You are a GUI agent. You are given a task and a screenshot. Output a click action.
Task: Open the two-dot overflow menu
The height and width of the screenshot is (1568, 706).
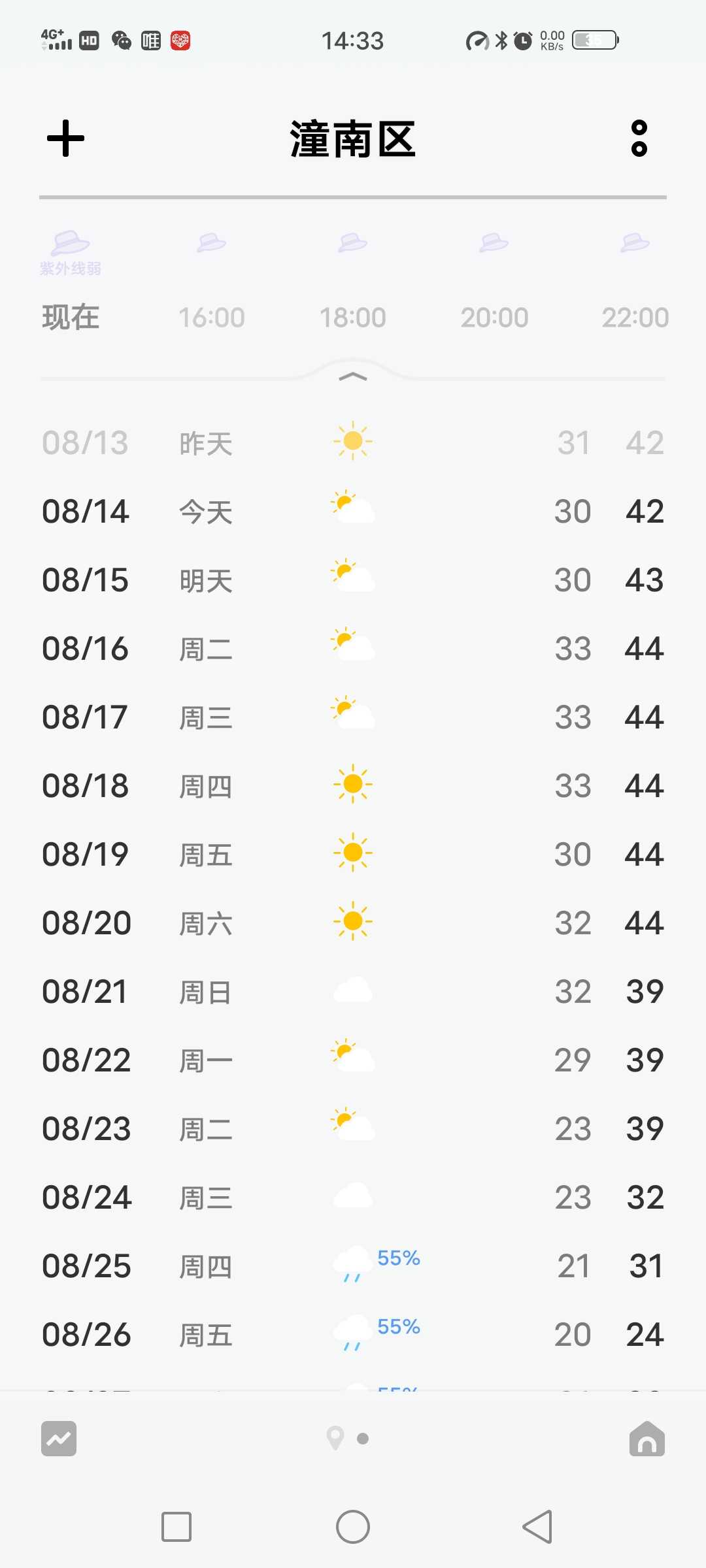[639, 139]
